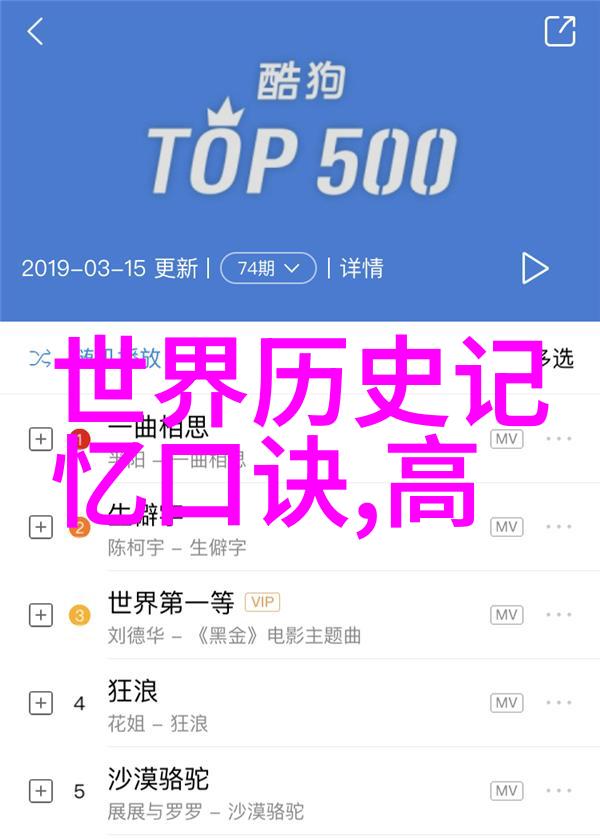Open the song 世界第一等
This screenshot has height=839, width=600.
pos(170,603)
